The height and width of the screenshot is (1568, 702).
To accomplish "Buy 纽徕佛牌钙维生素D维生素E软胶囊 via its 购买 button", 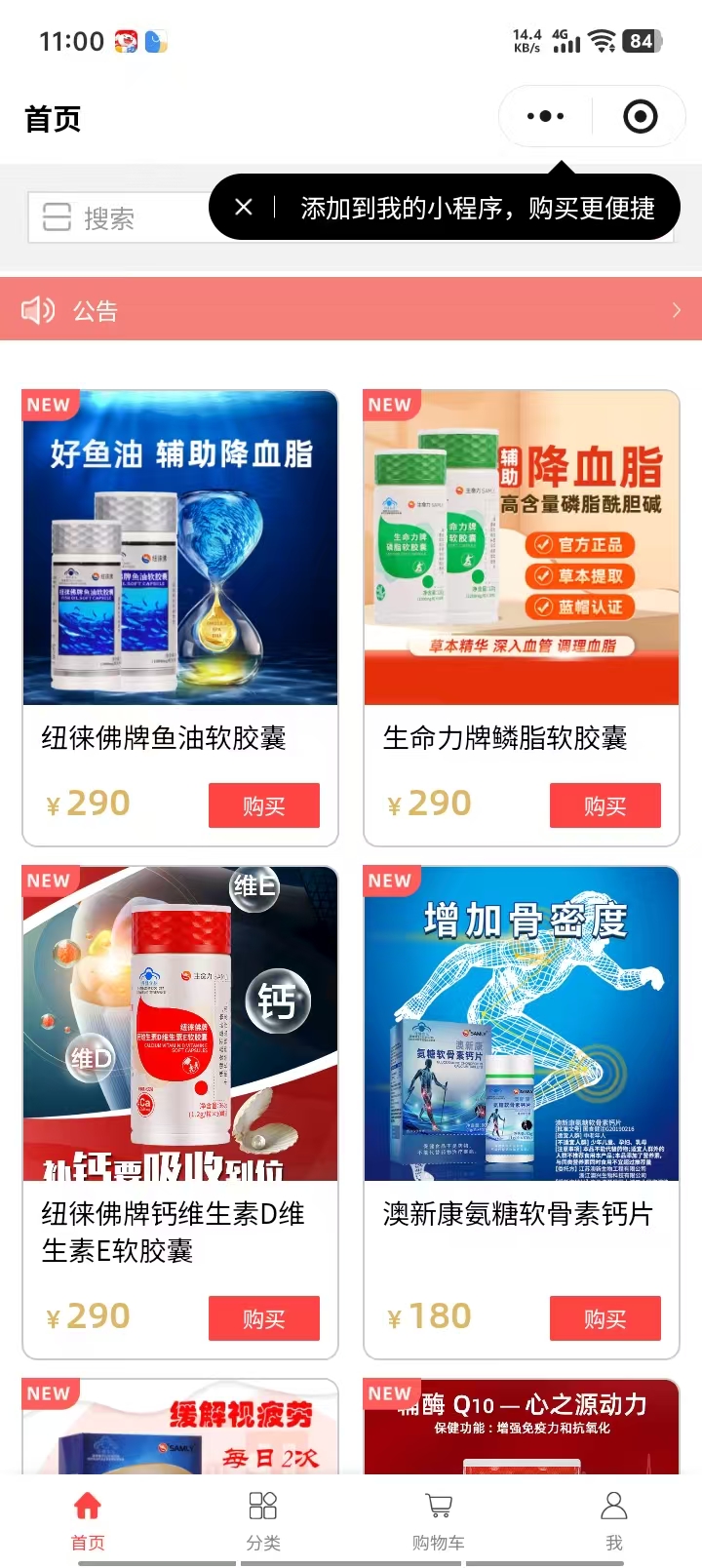I will 263,1318.
